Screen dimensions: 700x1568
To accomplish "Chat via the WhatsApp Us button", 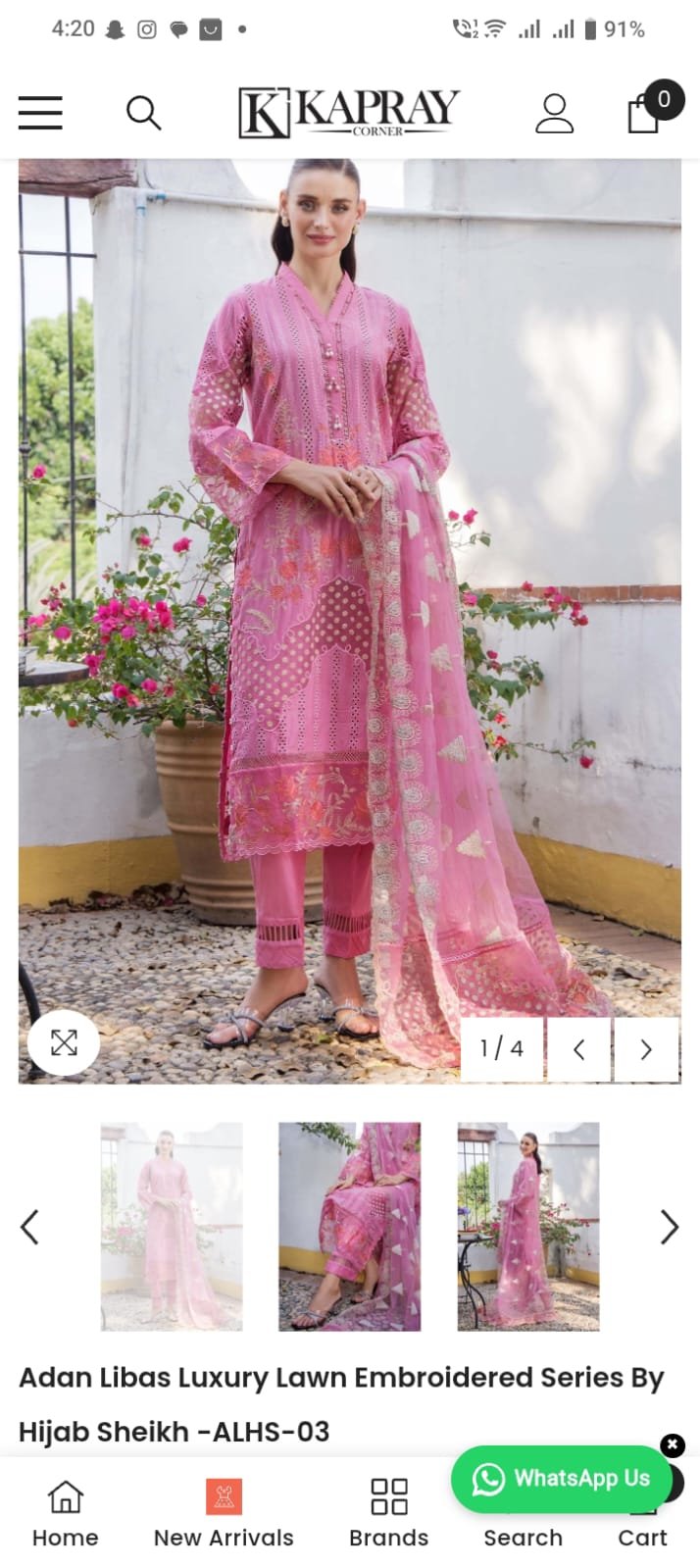I will coord(562,1479).
